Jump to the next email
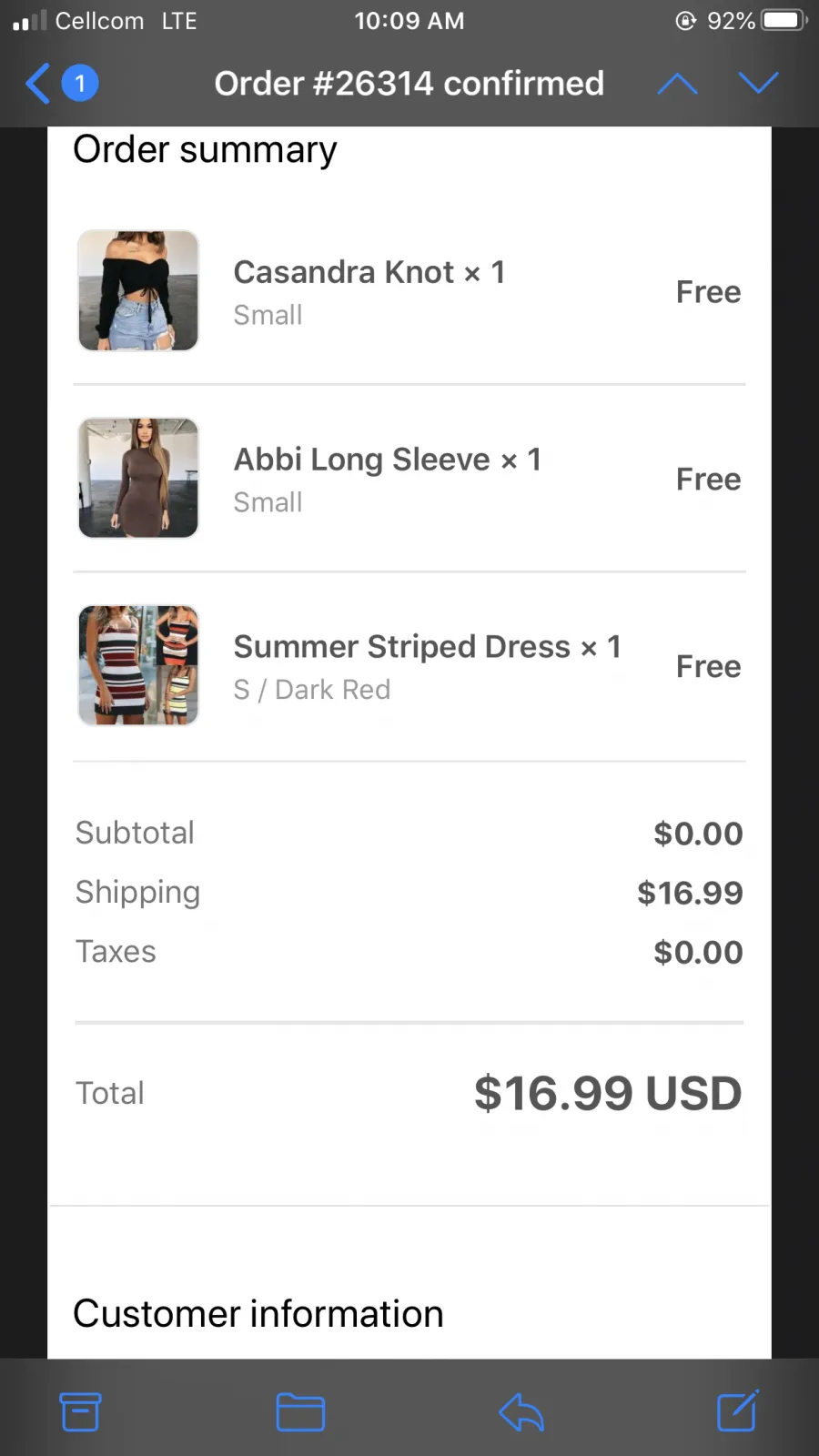Screen dimensions: 819x1456 tap(758, 84)
